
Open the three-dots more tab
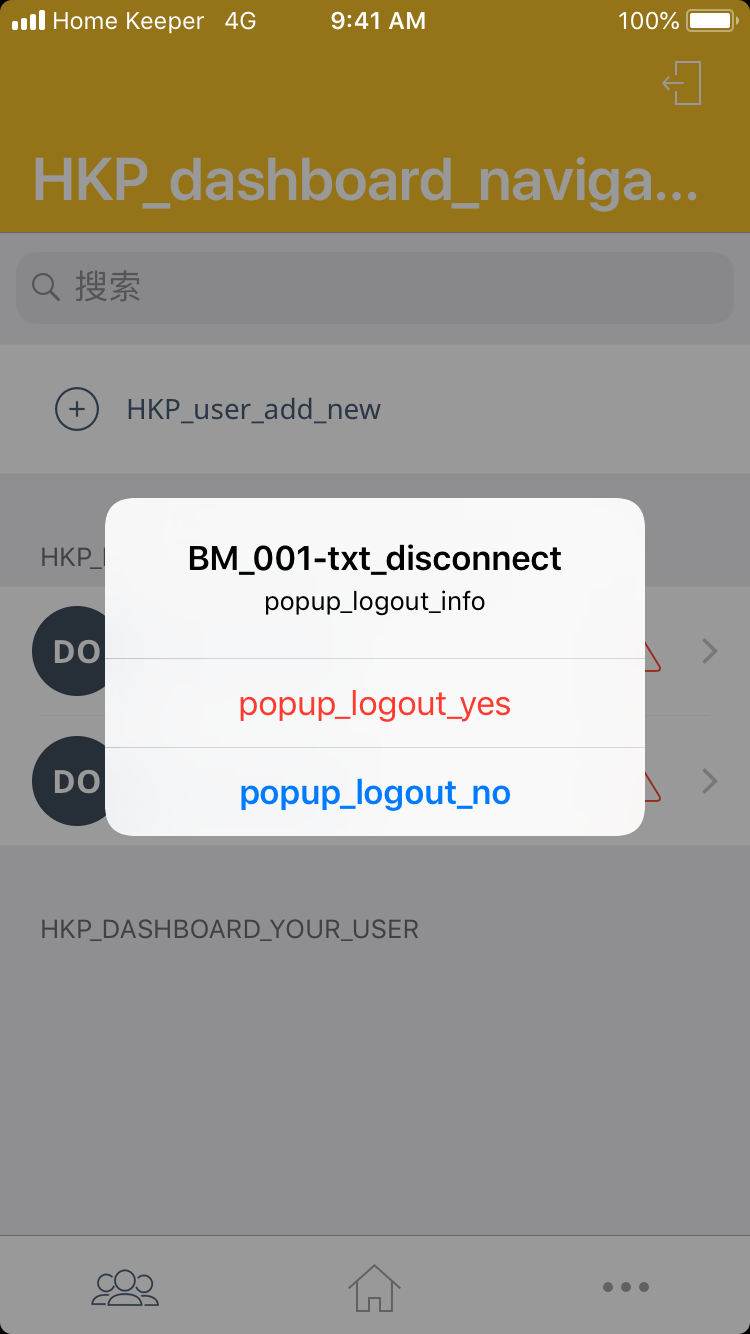click(625, 1287)
